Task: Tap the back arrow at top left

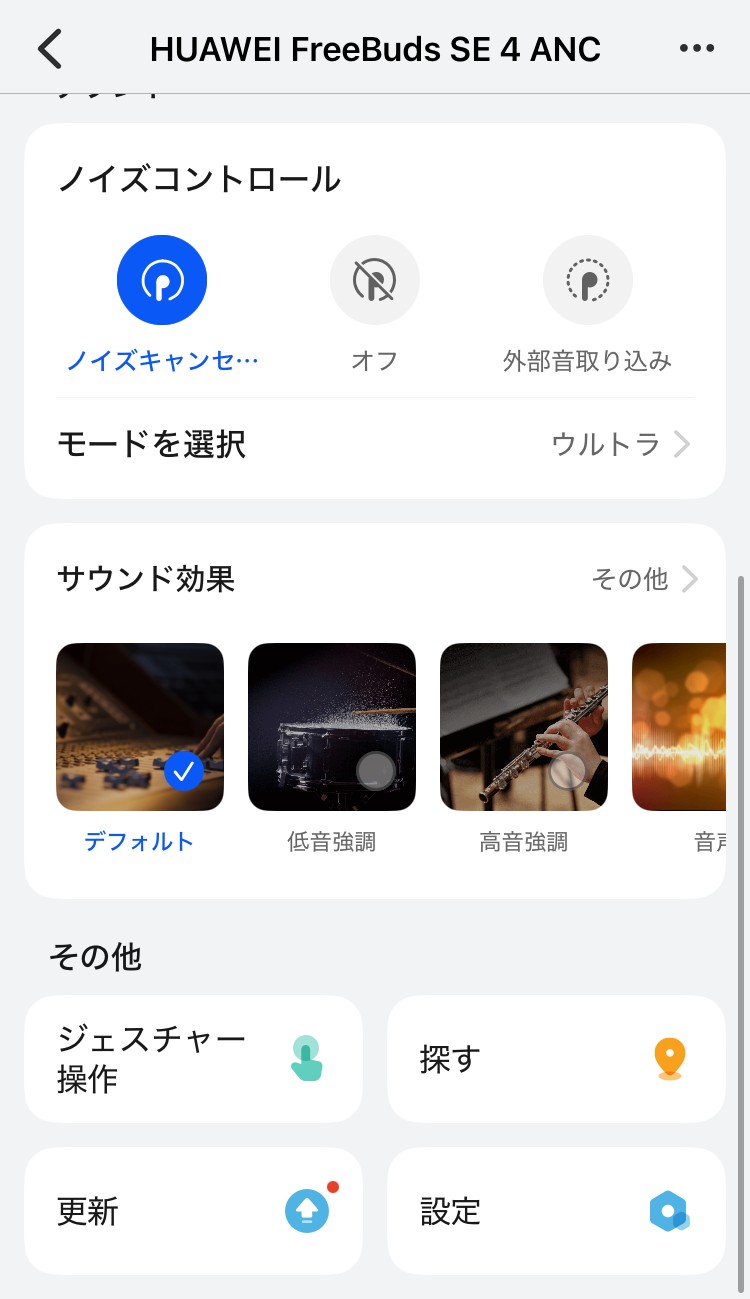Action: pyautogui.click(x=49, y=47)
